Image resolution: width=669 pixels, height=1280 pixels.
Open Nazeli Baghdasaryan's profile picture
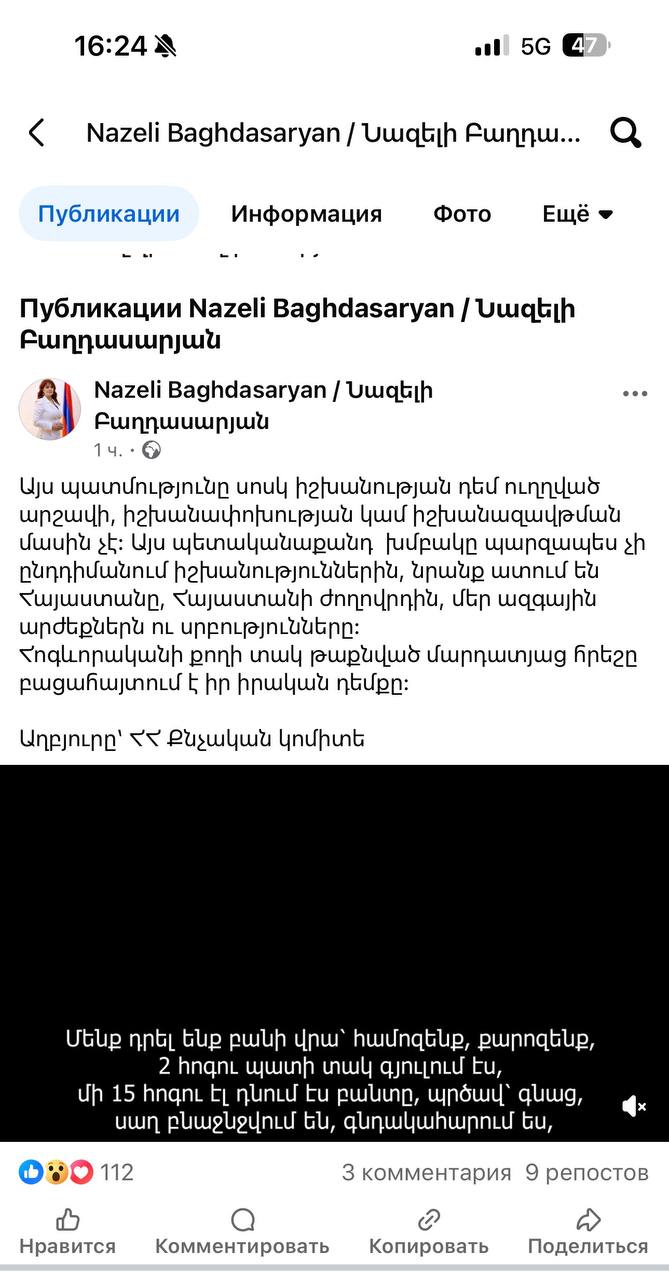pyautogui.click(x=50, y=409)
